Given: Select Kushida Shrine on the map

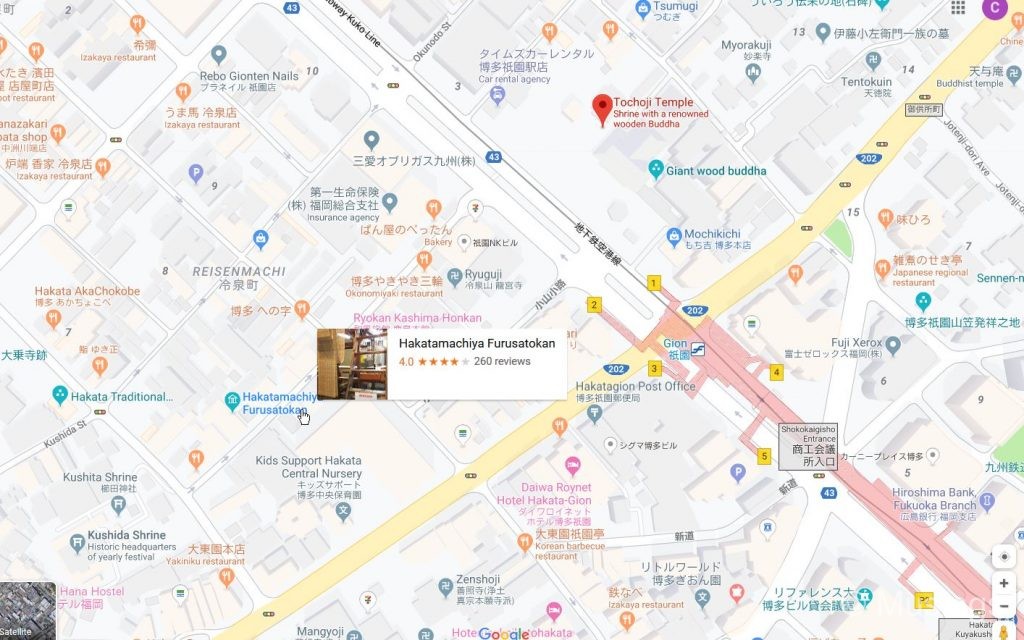Looking at the screenshot, I should tap(78, 543).
